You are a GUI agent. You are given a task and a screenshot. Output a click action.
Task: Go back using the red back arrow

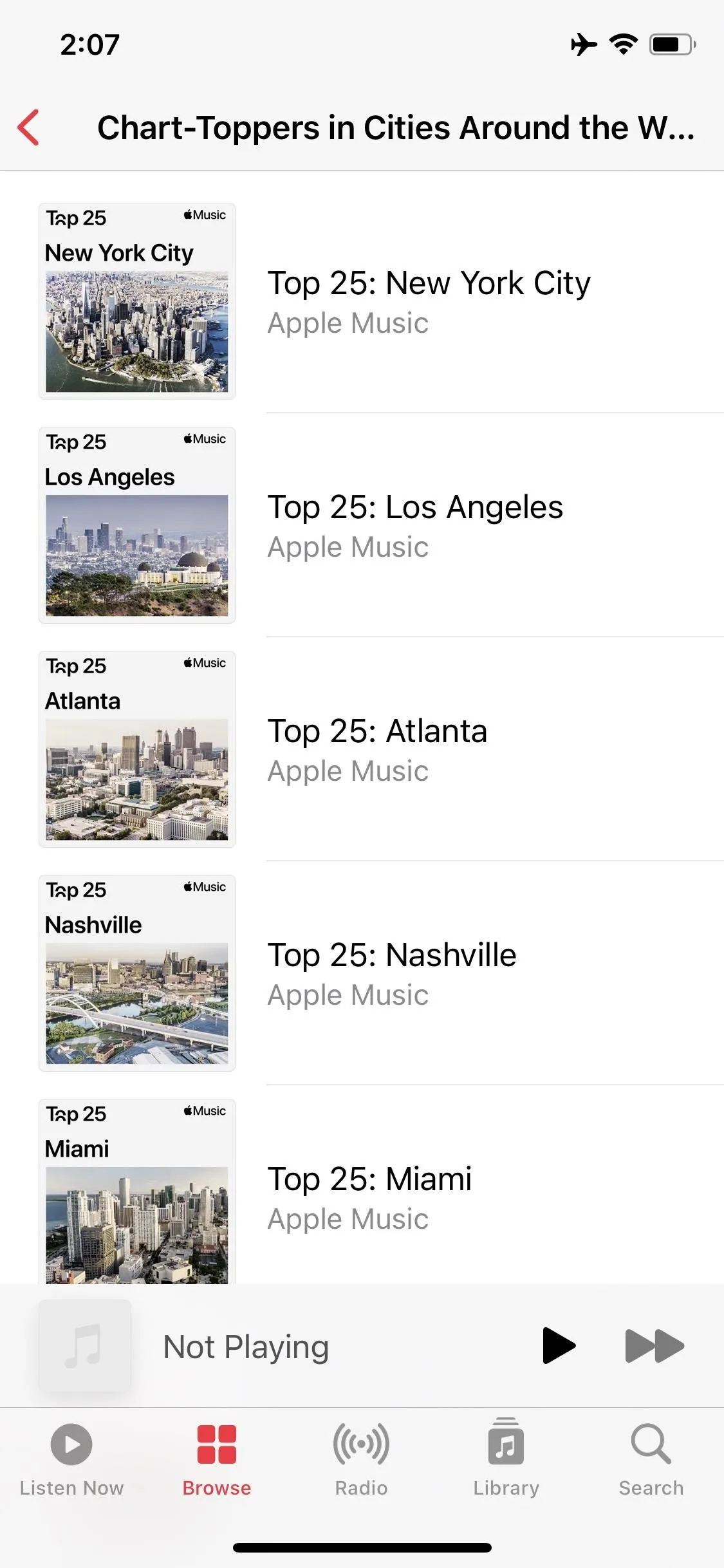click(28, 127)
